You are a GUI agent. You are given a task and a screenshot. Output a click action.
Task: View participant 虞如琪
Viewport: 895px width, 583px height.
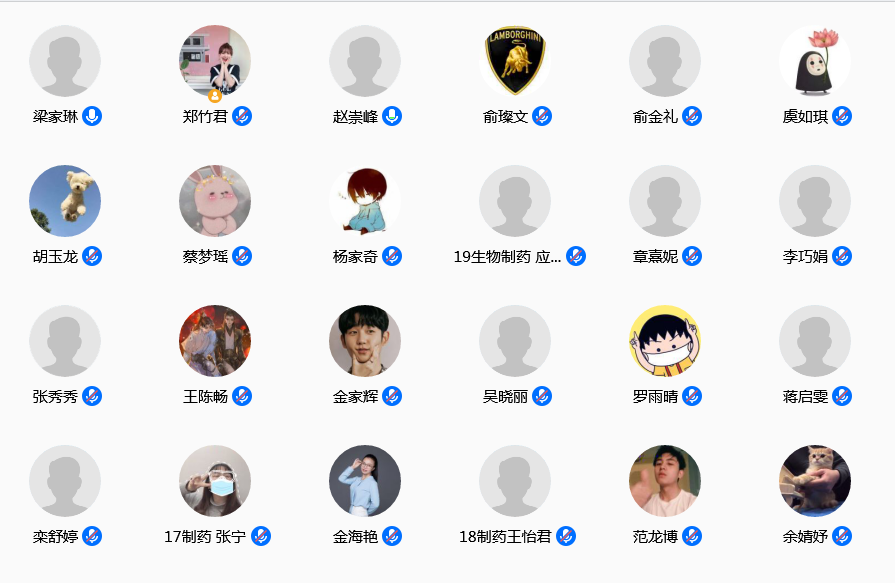[x=815, y=61]
